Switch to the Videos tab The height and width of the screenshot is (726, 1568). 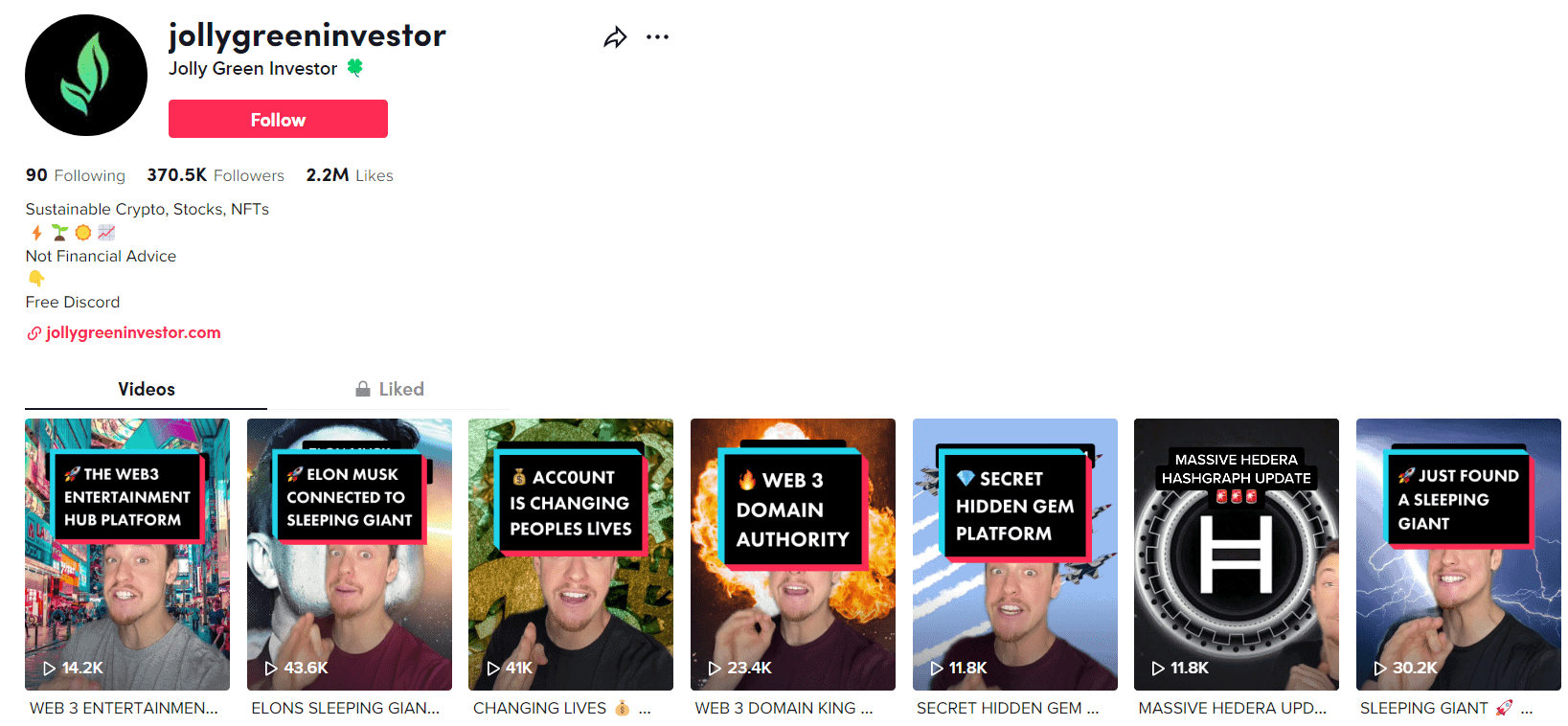(146, 389)
